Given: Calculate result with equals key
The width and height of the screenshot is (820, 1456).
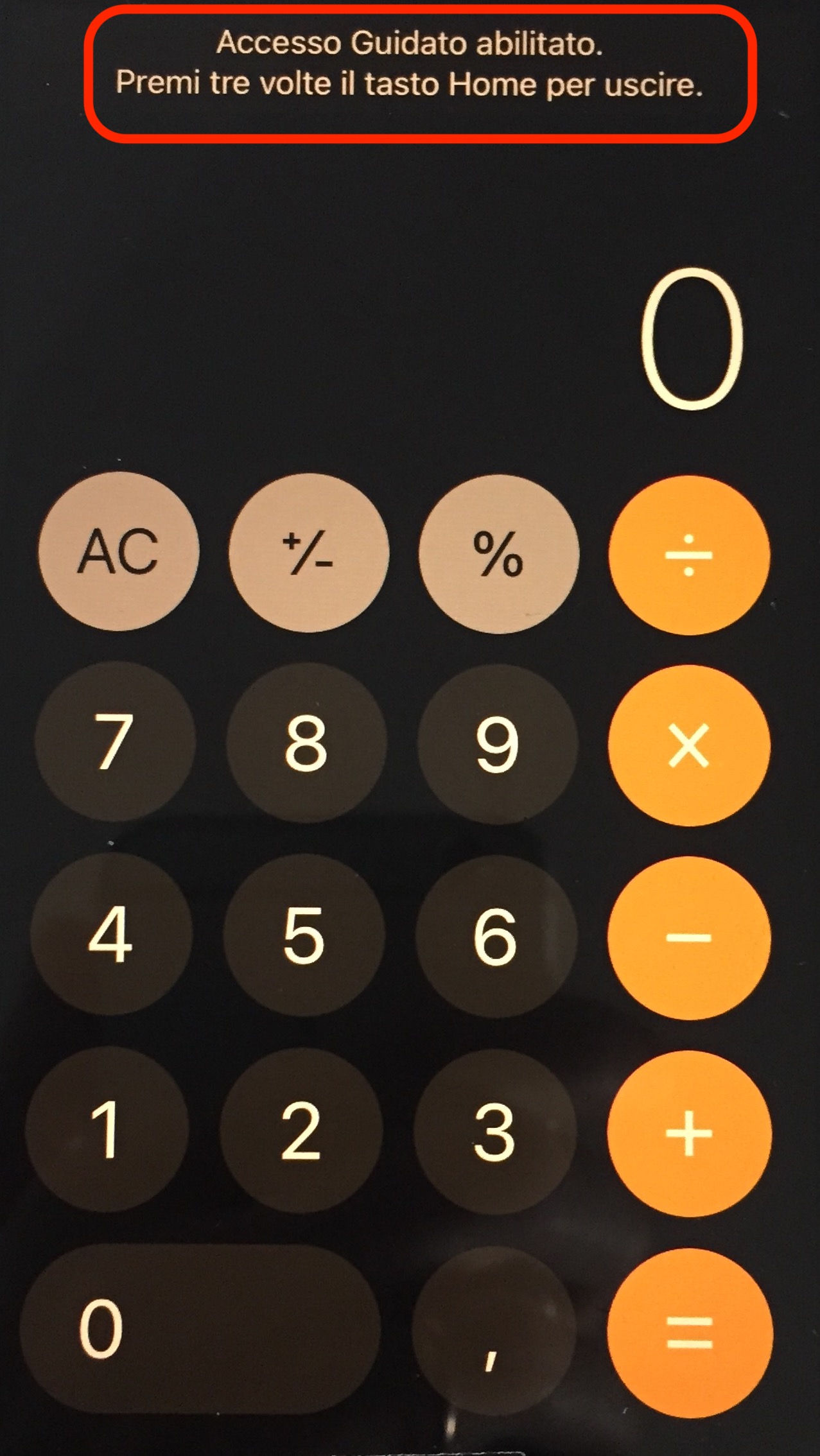Looking at the screenshot, I should 690,1332.
